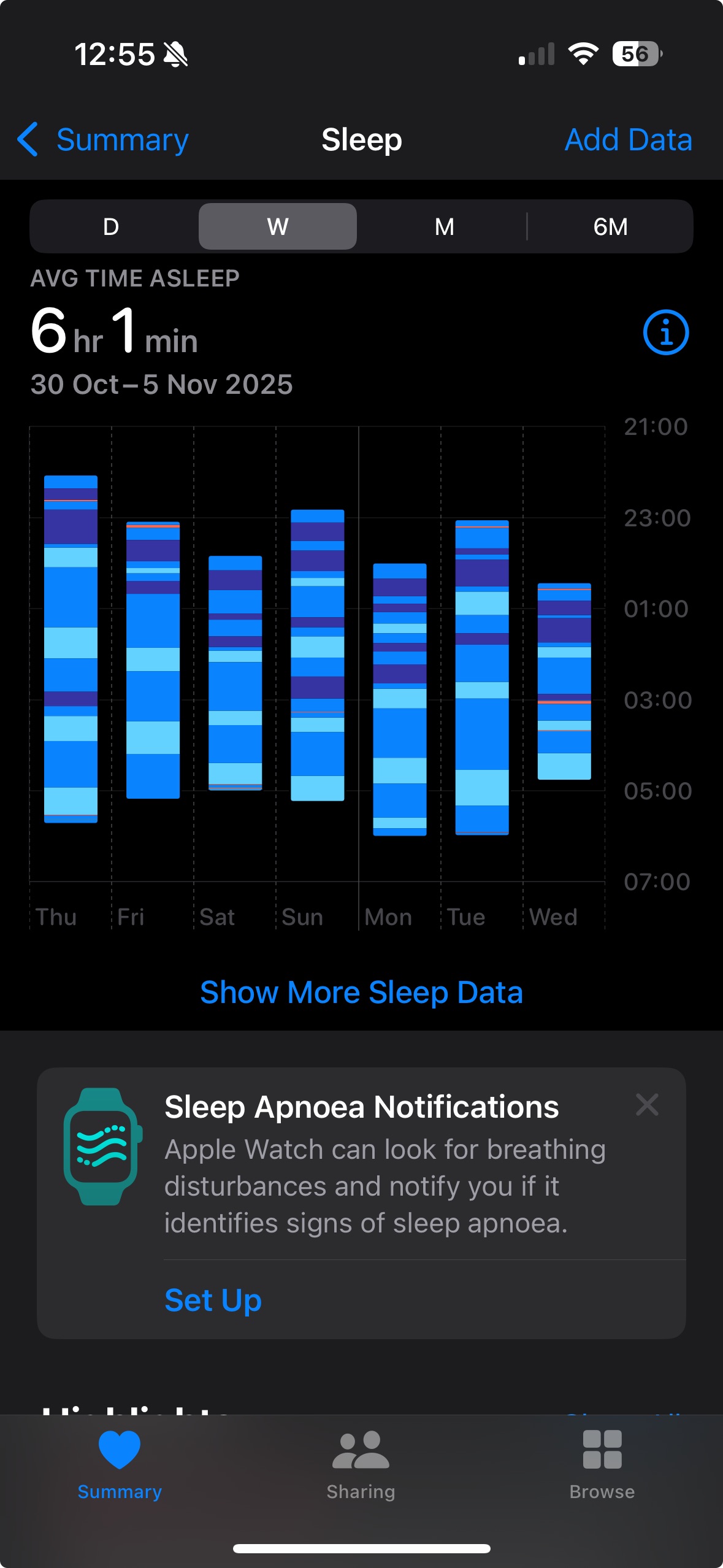Select Monday's sleep bar in chart

pos(400,699)
